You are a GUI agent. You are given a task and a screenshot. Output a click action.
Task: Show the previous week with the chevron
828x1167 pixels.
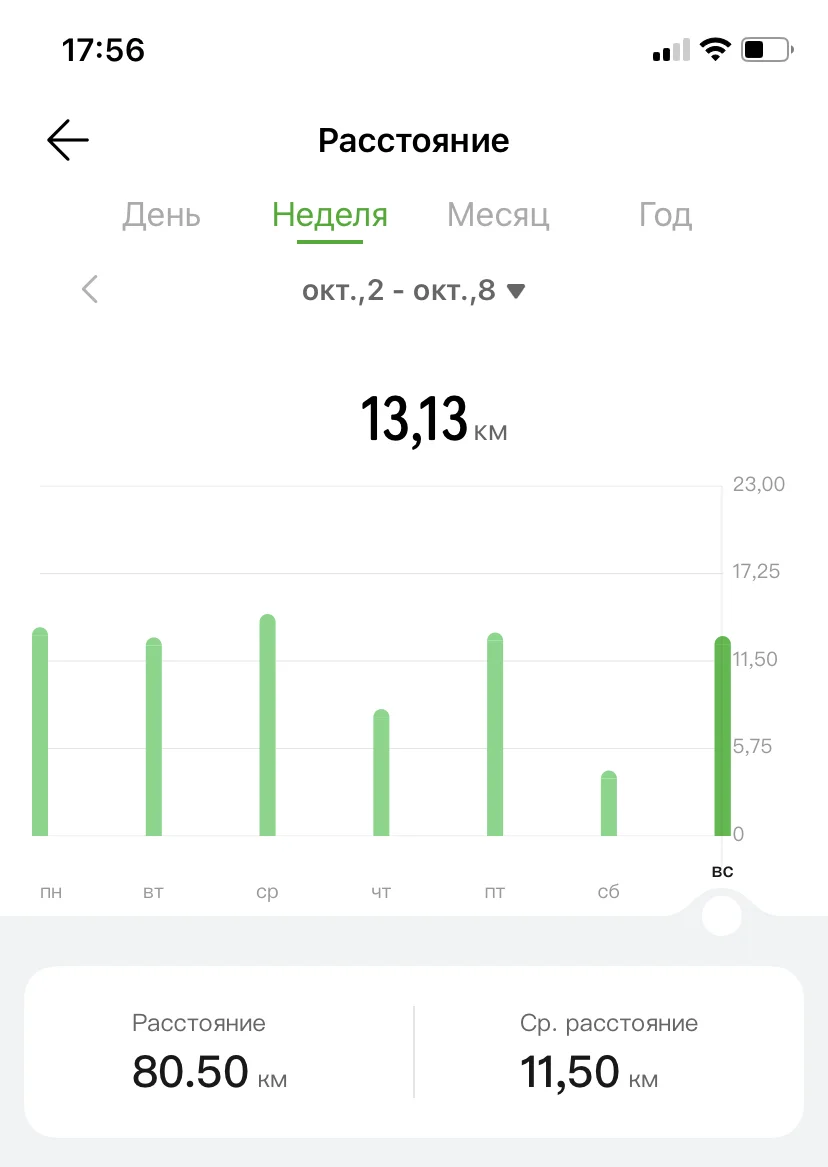90,290
